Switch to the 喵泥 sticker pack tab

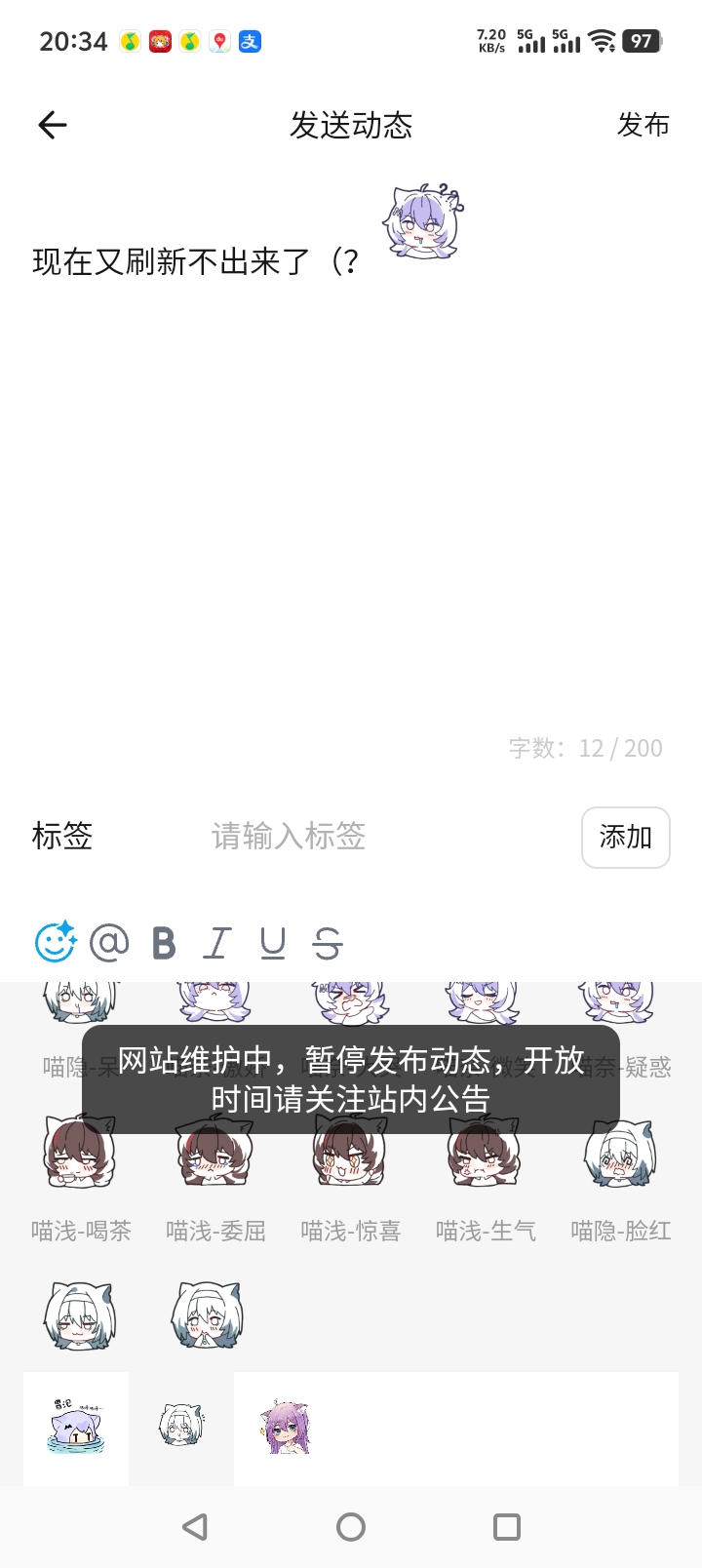[x=75, y=1430]
